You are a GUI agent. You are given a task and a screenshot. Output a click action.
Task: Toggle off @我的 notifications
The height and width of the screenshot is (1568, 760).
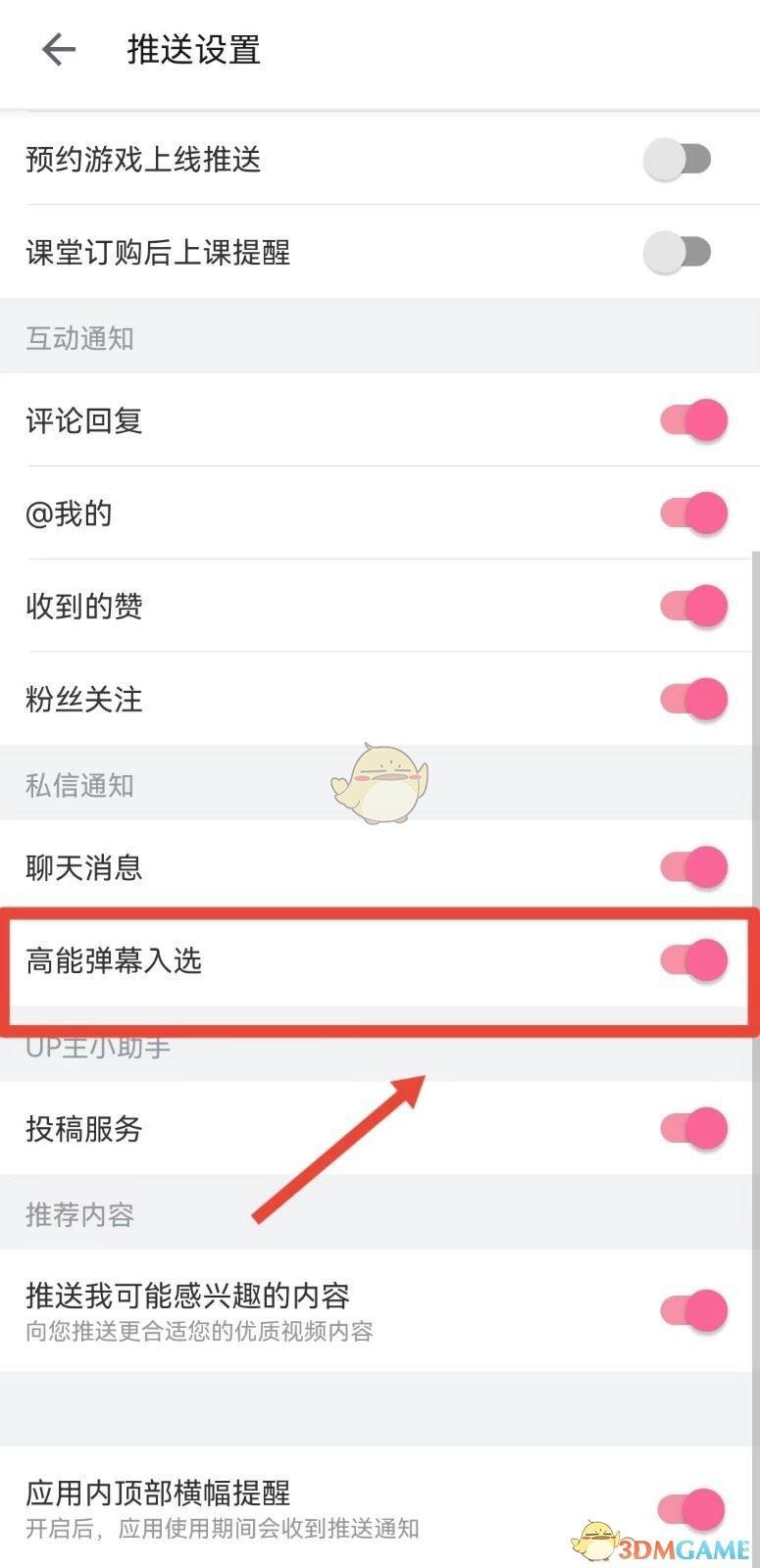(694, 514)
